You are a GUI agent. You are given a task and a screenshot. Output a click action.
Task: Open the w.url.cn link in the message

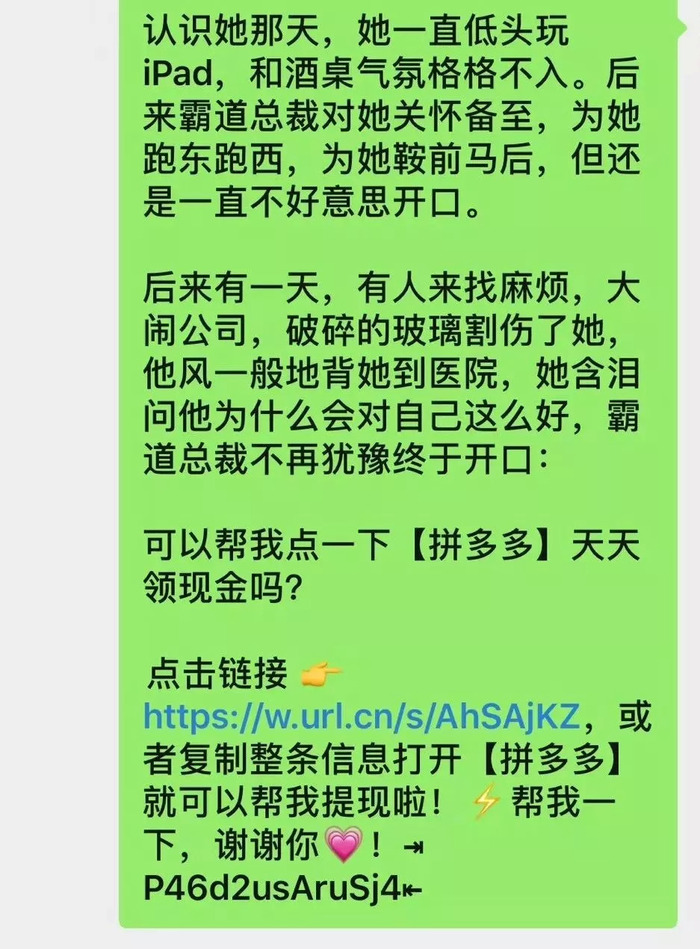(x=361, y=715)
